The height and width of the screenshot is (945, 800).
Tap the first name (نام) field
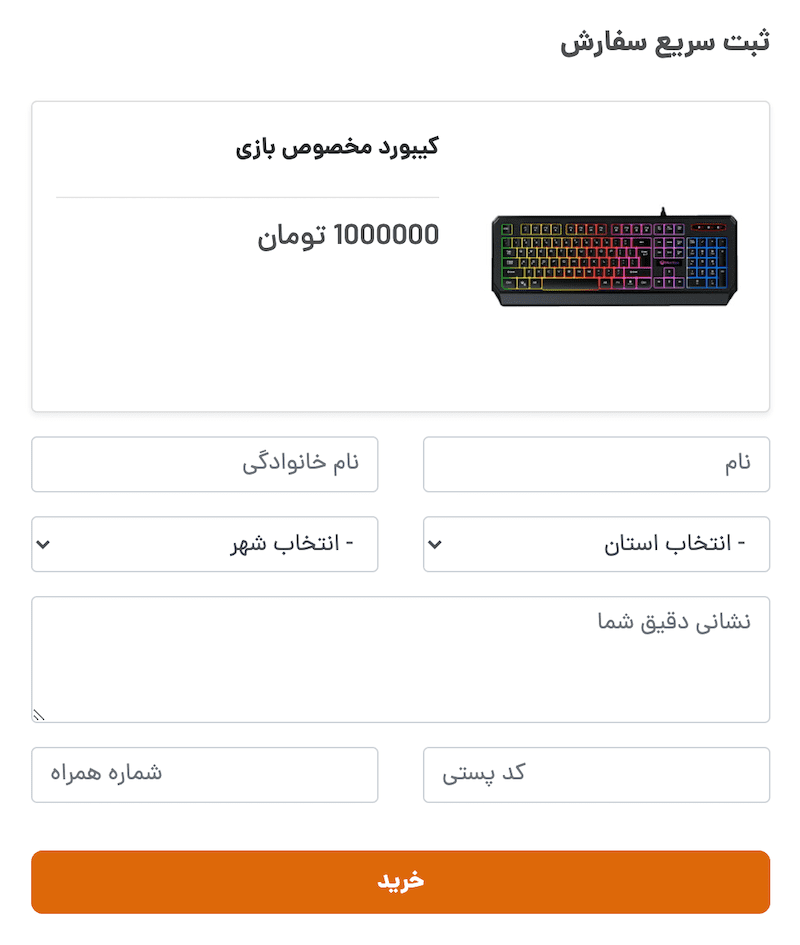tap(596, 464)
